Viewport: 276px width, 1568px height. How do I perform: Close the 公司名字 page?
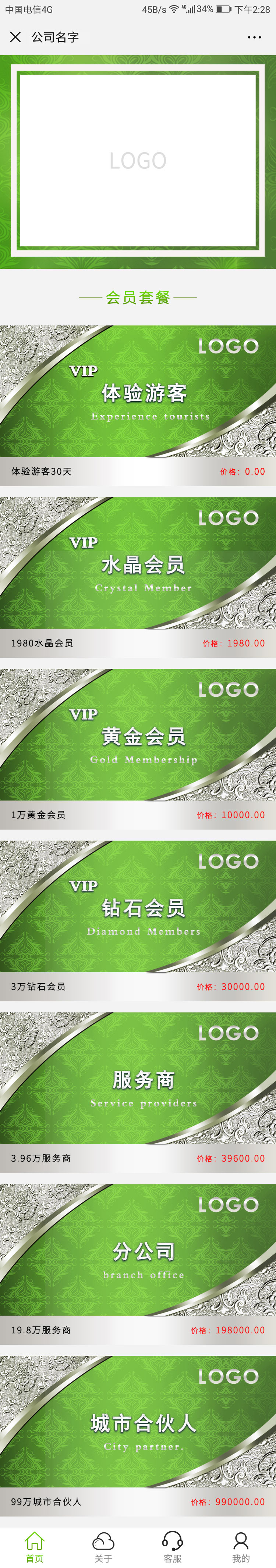pos(15,37)
